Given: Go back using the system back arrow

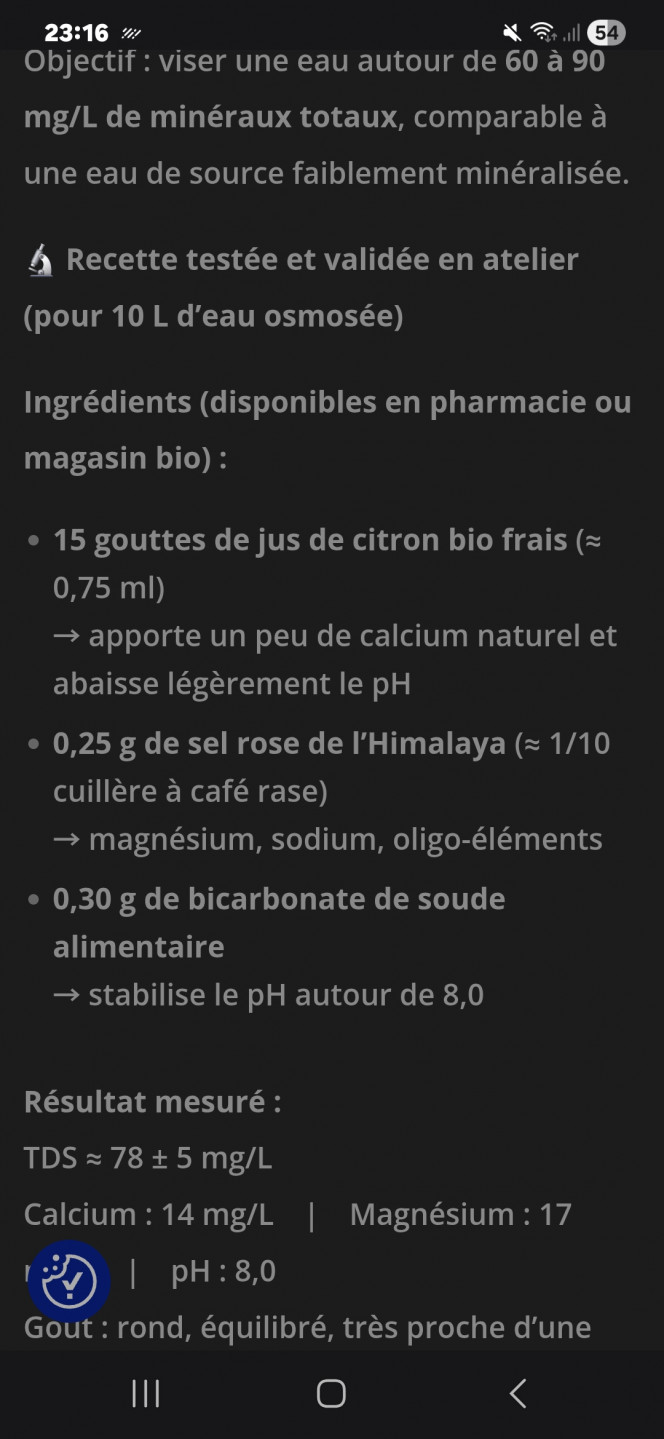Looking at the screenshot, I should pos(517,1393).
